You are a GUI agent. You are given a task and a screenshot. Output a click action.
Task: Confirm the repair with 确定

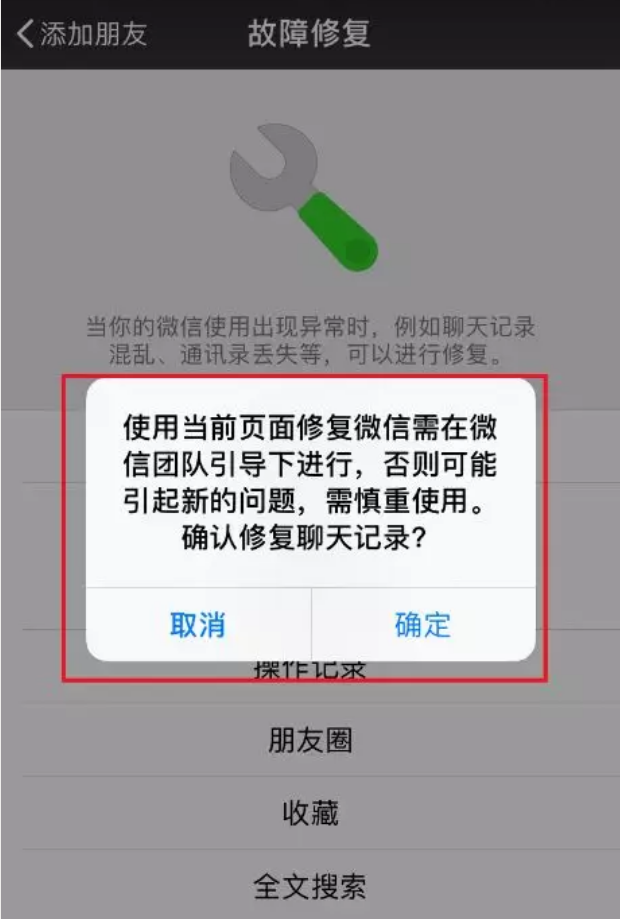423,625
